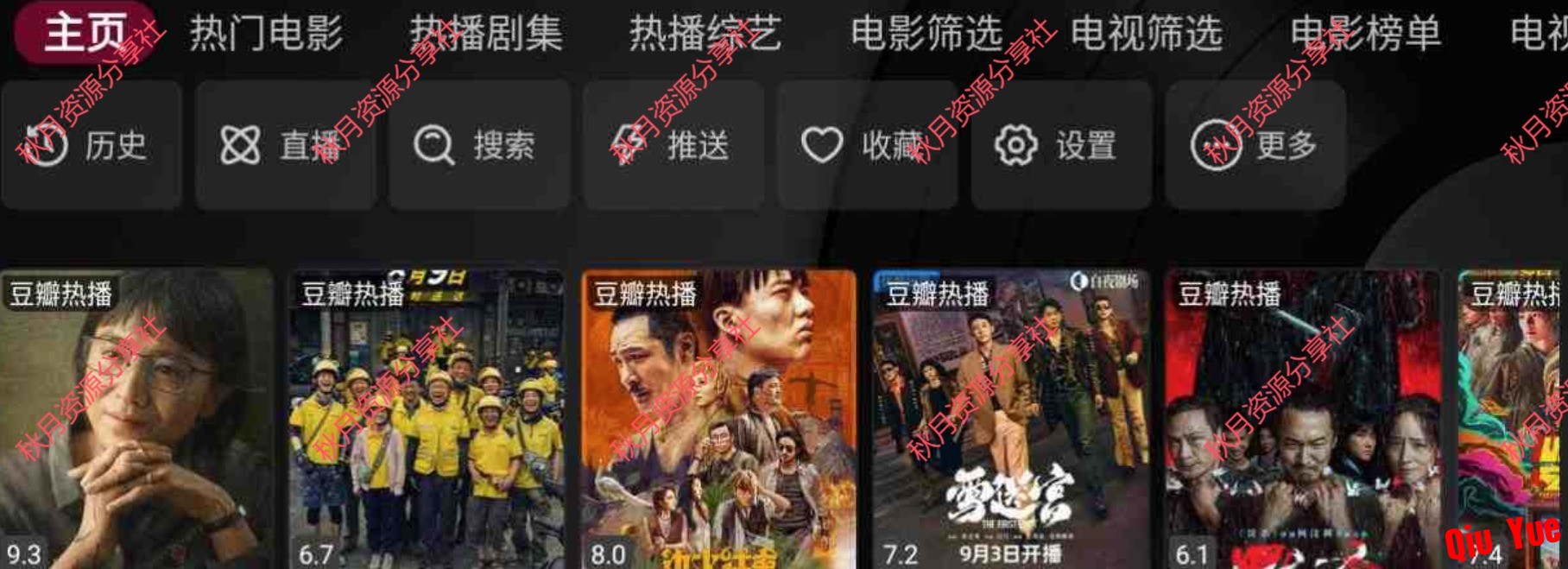View 收藏 favorites

point(867,145)
